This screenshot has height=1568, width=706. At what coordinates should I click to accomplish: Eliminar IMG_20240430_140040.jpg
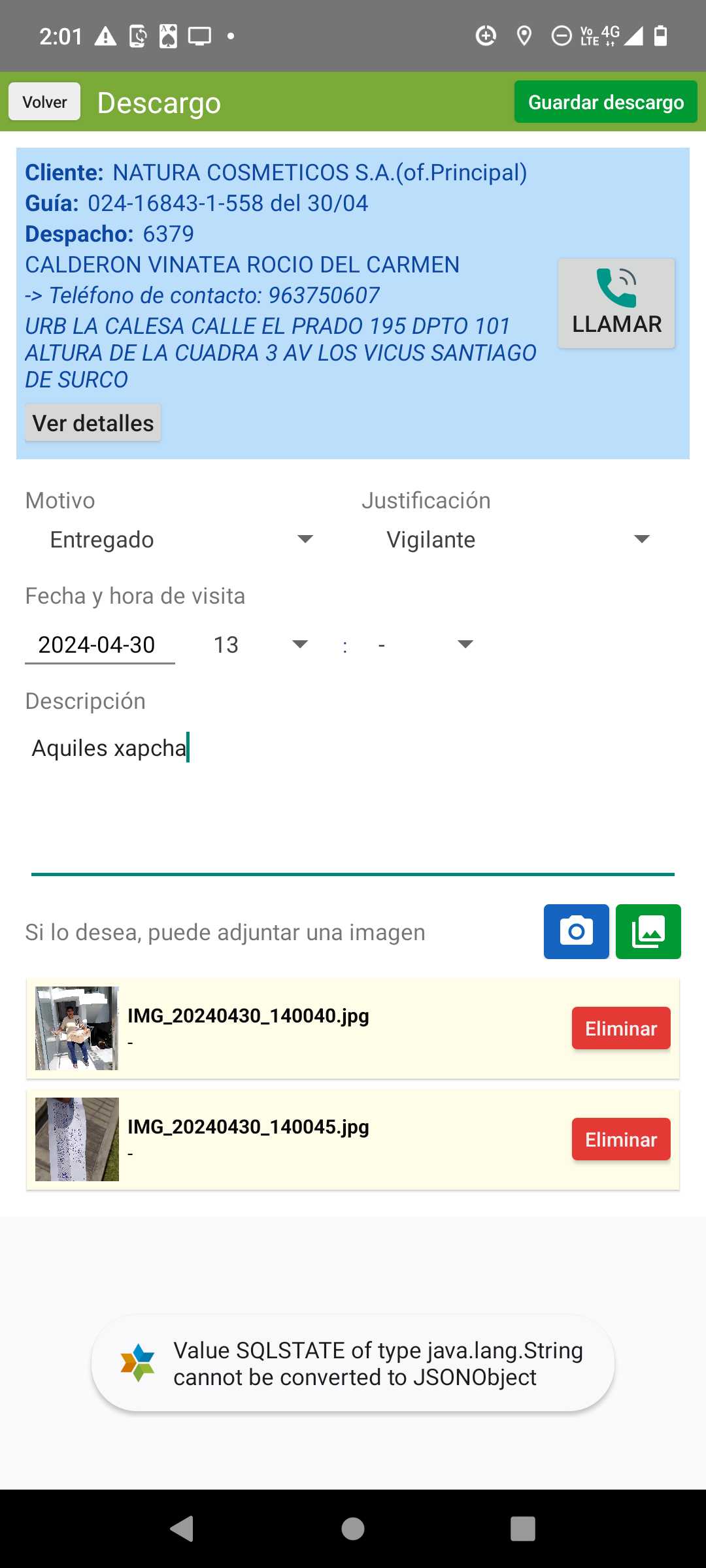click(620, 1028)
